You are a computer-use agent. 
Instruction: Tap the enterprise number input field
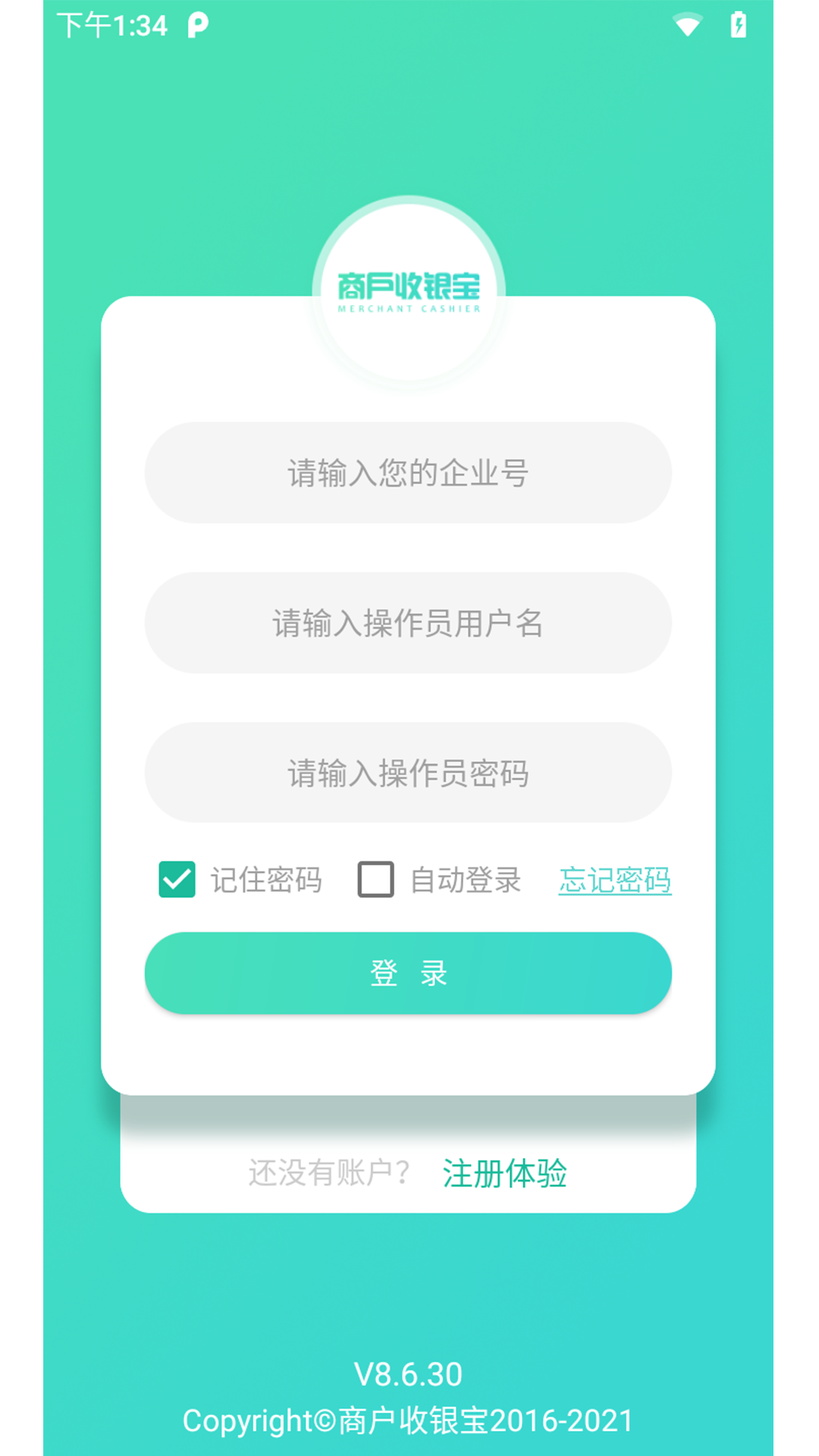click(x=408, y=472)
